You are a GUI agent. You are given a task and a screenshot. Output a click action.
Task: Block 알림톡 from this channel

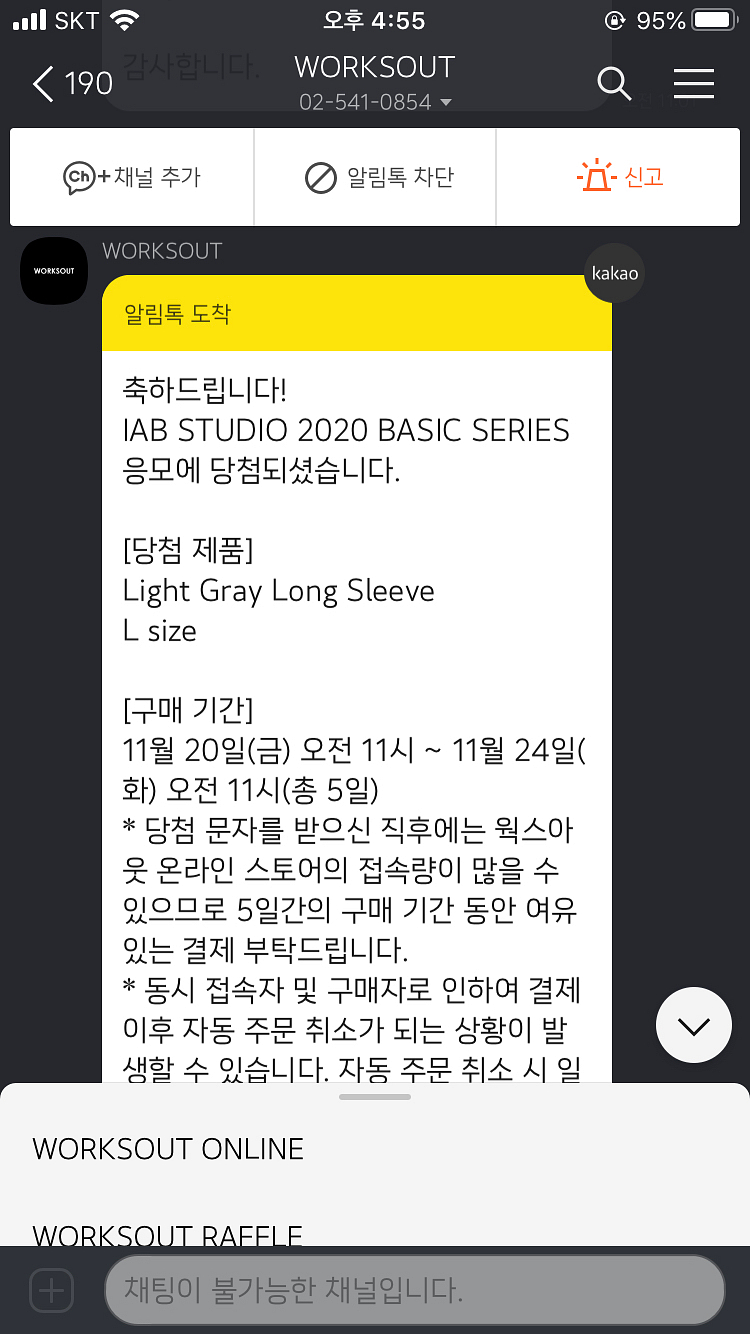[x=379, y=178]
